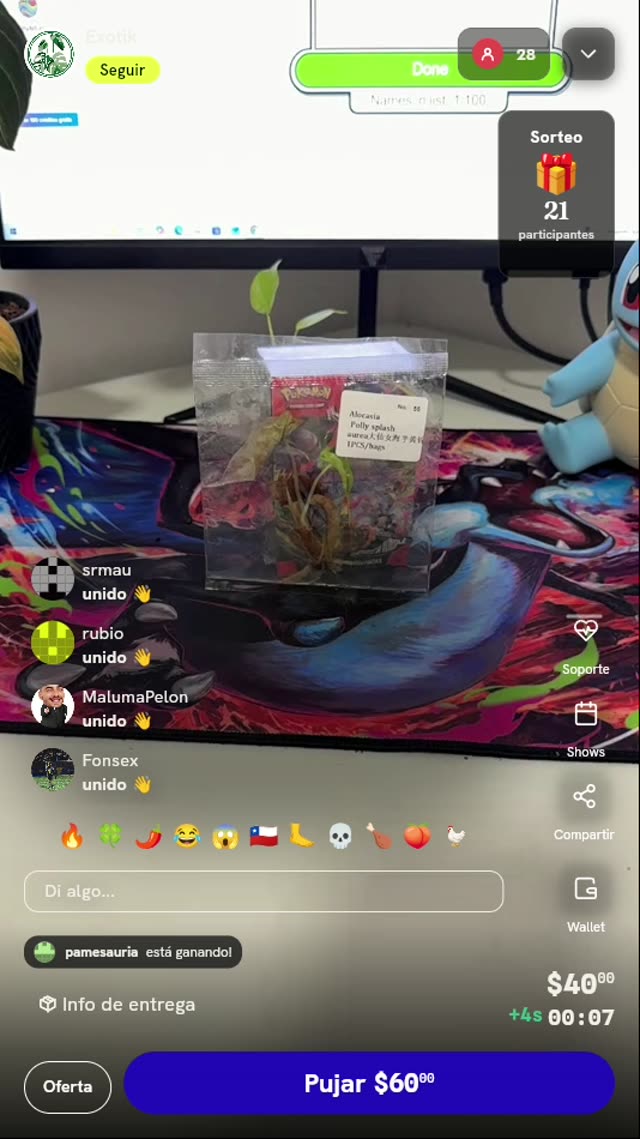Open MalumaPelon's profile from chat
Screen dimensions: 640x1139
(52, 707)
